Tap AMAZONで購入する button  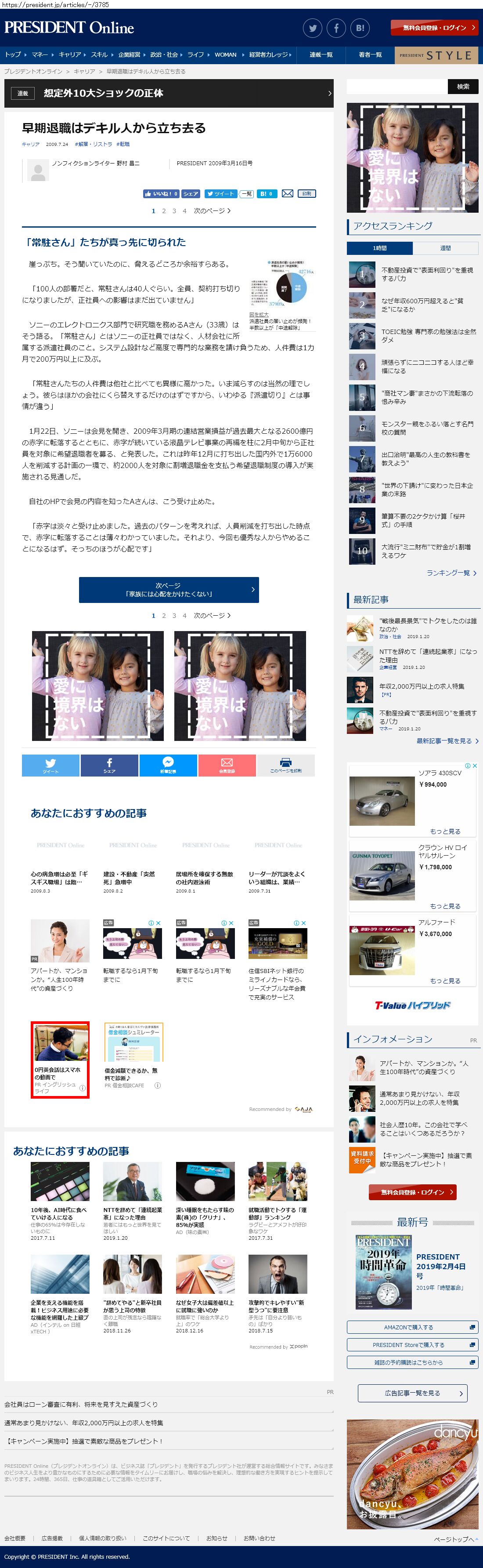412,1327
